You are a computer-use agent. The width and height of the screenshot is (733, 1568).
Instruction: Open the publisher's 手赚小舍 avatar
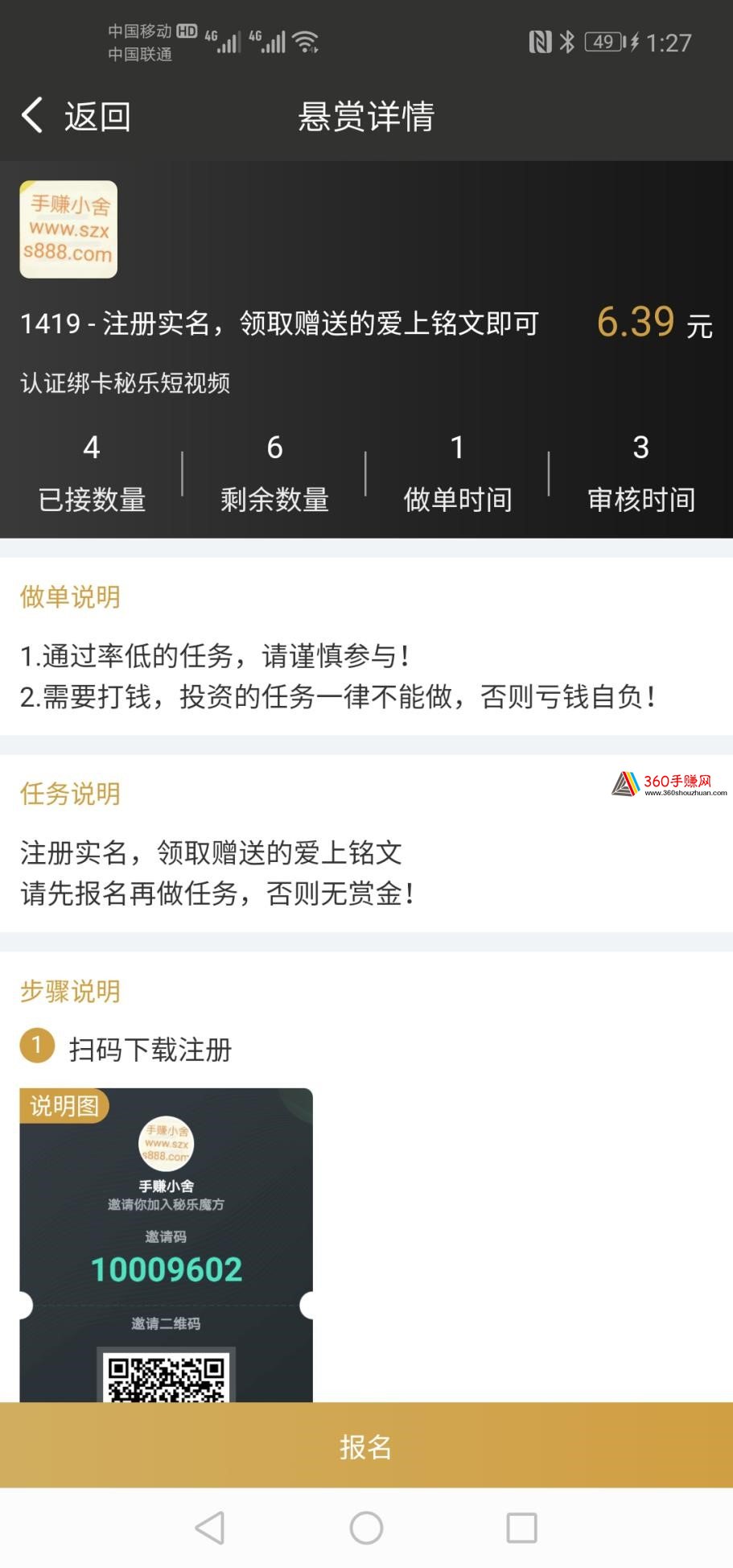(68, 229)
